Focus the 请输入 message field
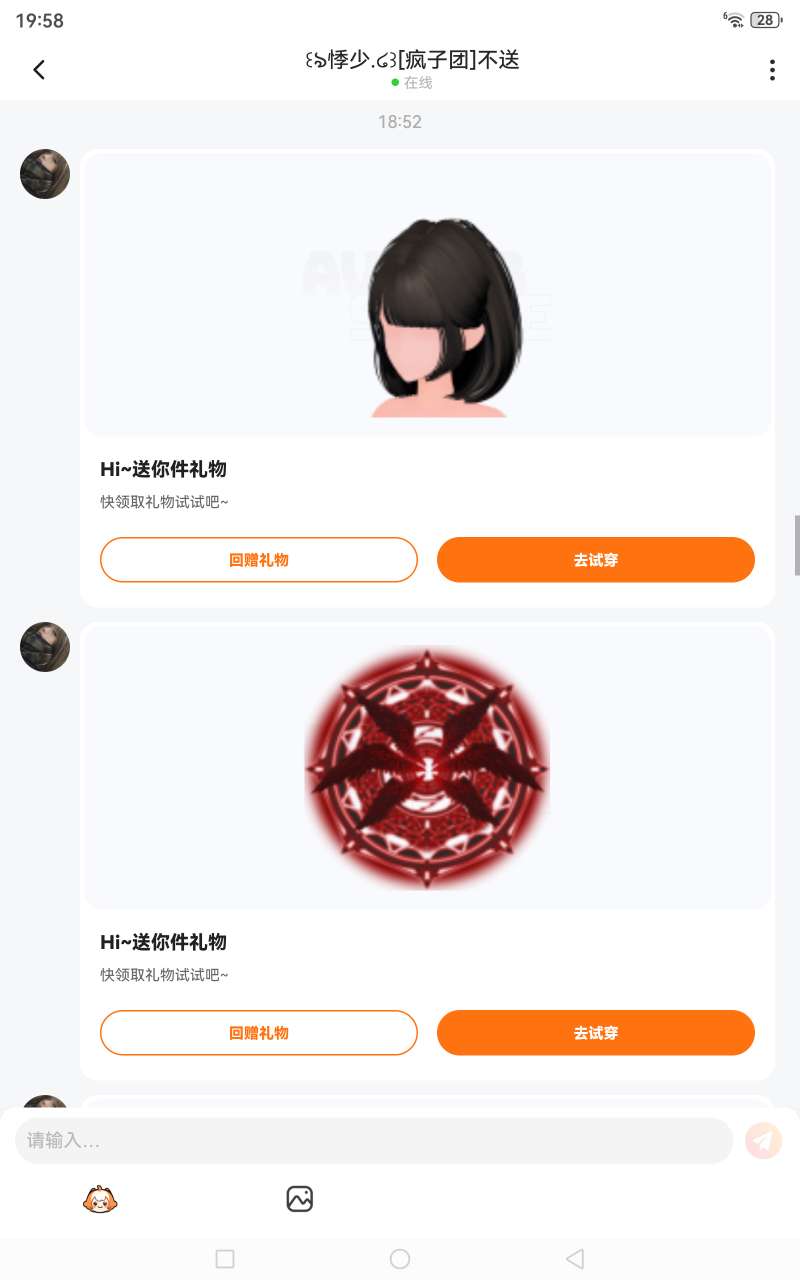This screenshot has width=800, height=1280. [x=374, y=1140]
